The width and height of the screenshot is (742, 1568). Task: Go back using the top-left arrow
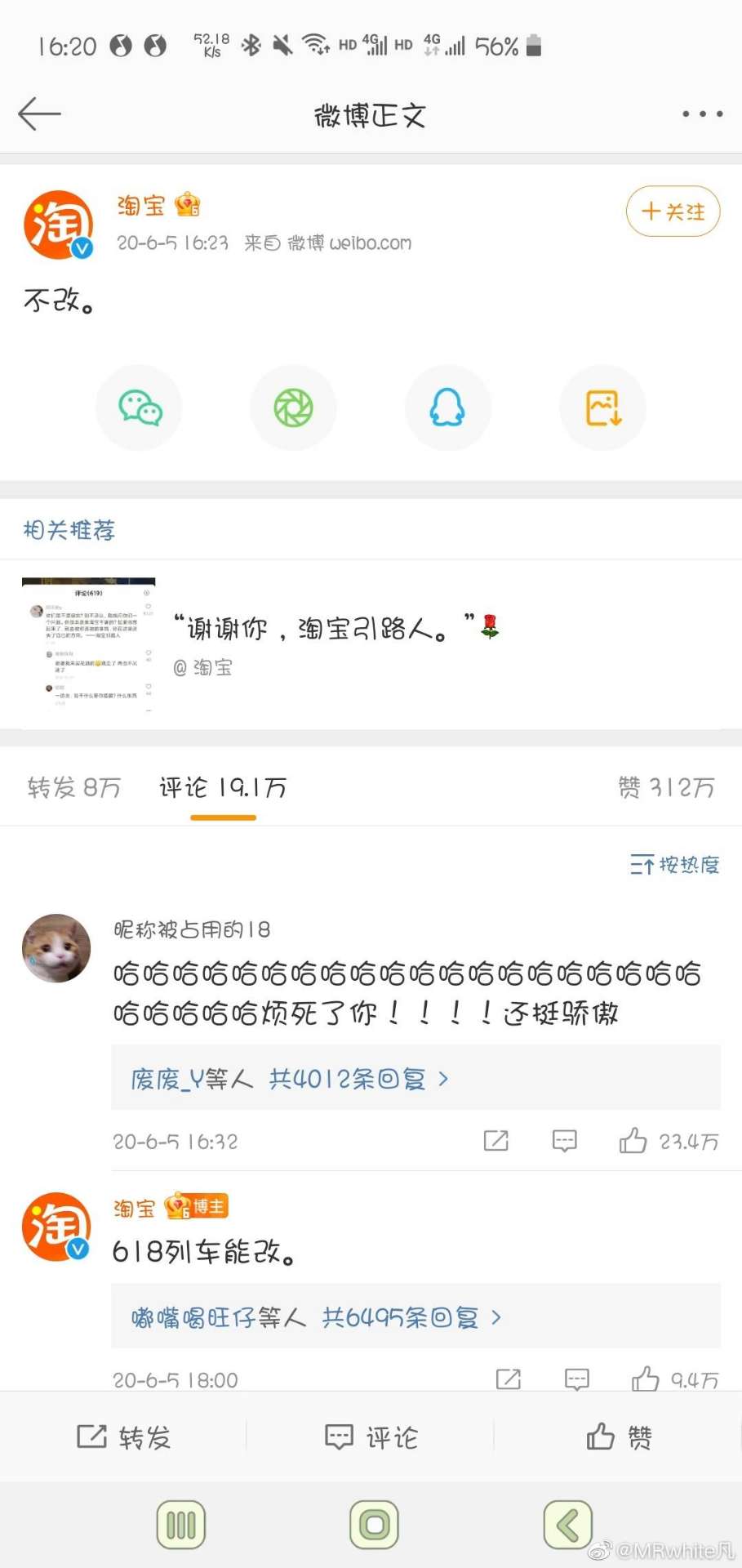coord(39,114)
